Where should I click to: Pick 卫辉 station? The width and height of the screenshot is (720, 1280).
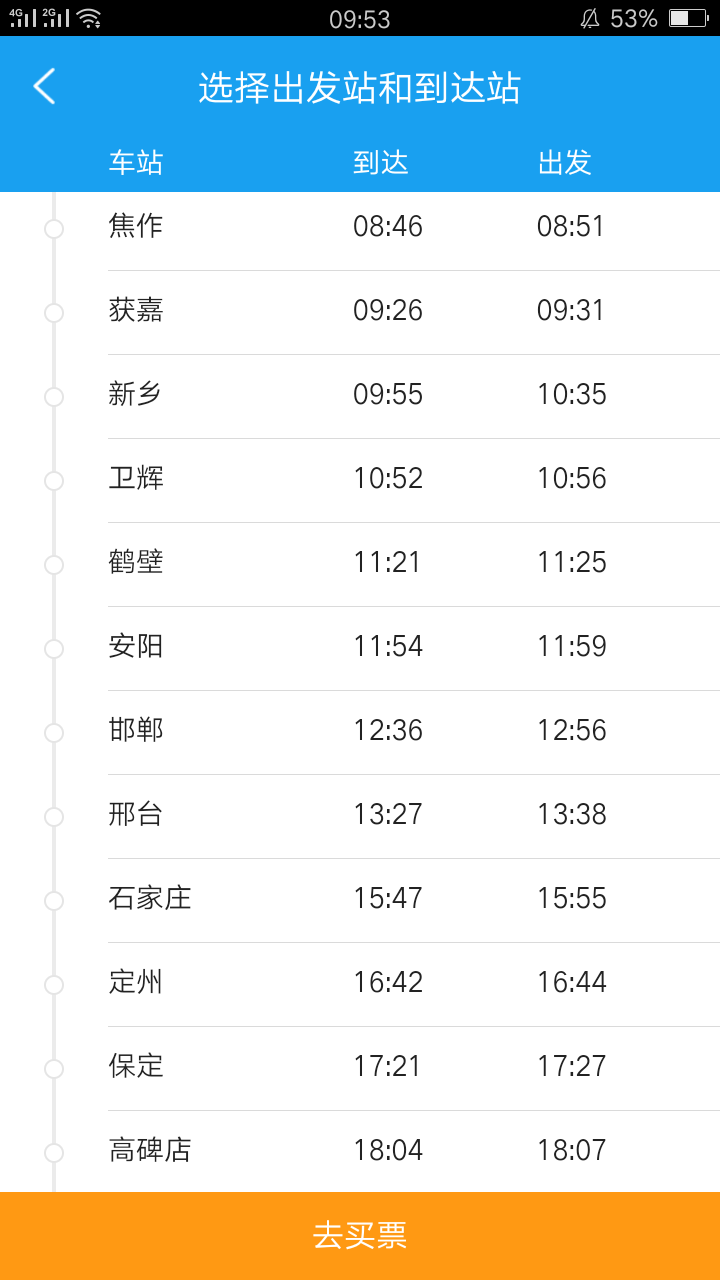[x=360, y=481]
